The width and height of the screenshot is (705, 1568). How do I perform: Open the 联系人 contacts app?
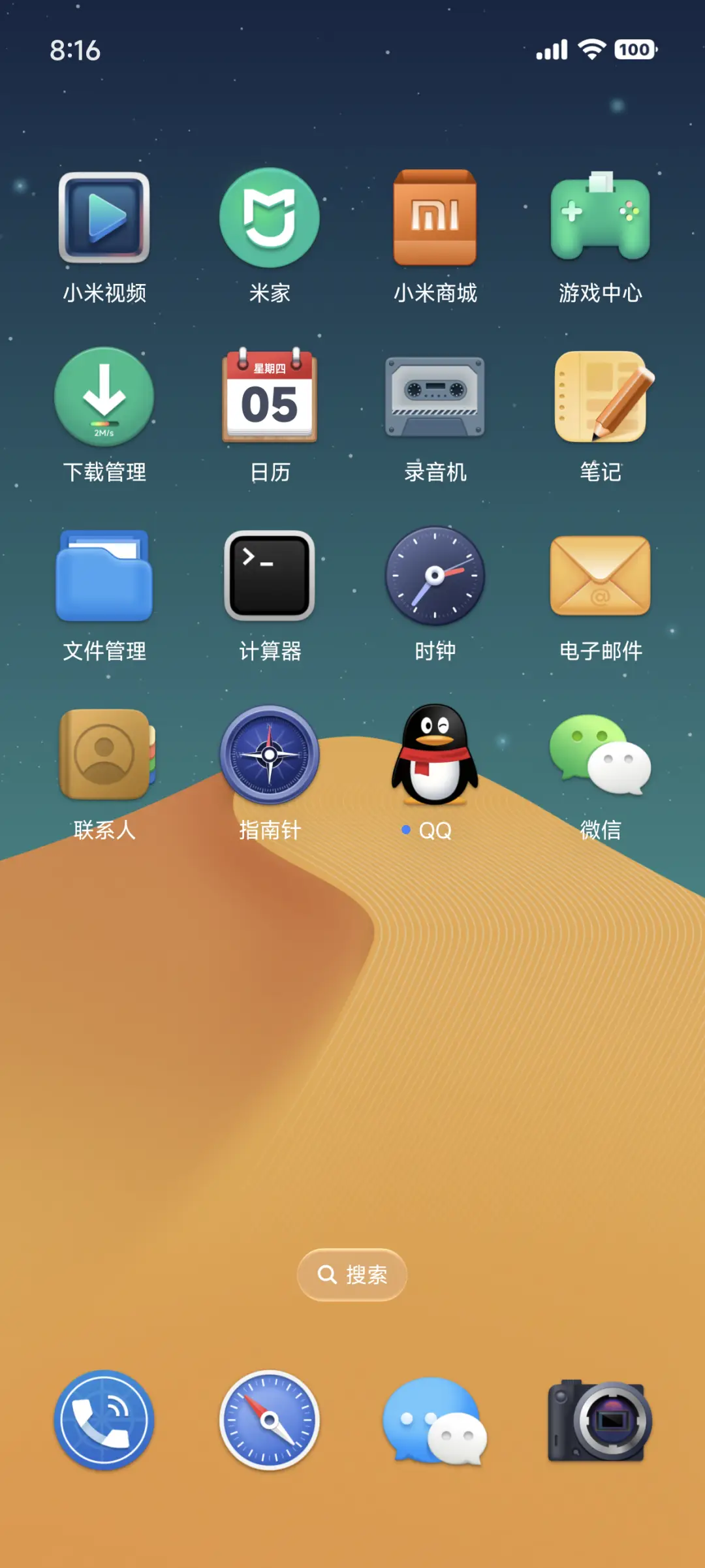click(104, 756)
